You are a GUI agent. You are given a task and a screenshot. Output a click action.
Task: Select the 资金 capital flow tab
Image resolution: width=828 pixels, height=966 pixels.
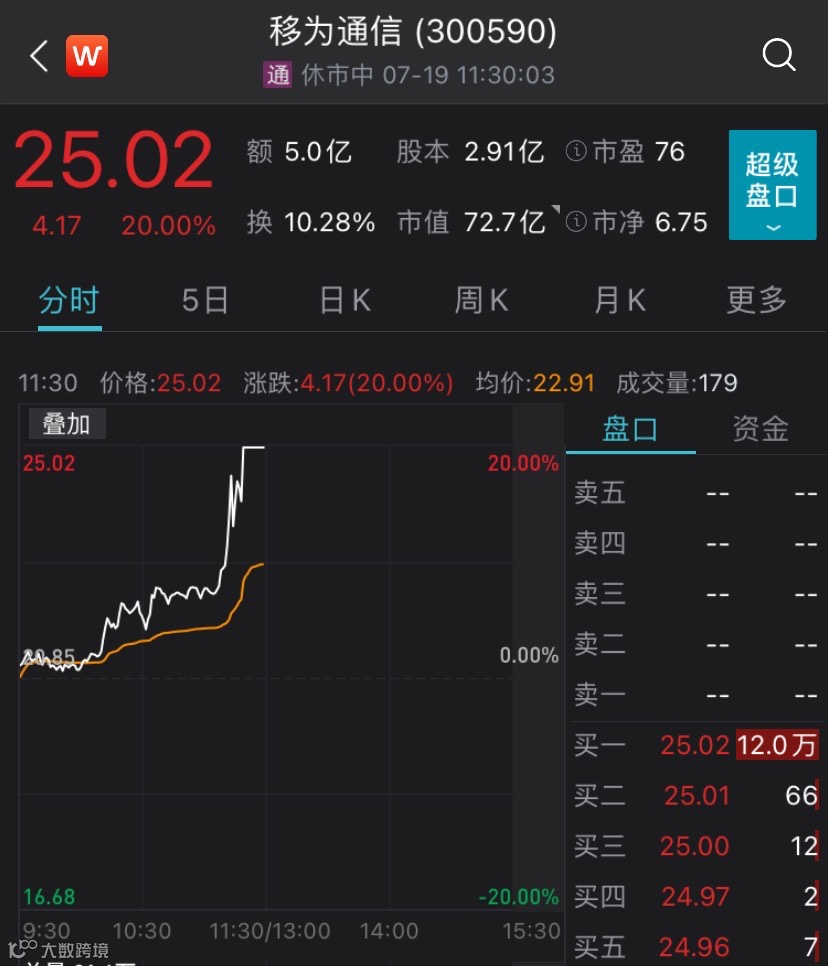coord(761,430)
